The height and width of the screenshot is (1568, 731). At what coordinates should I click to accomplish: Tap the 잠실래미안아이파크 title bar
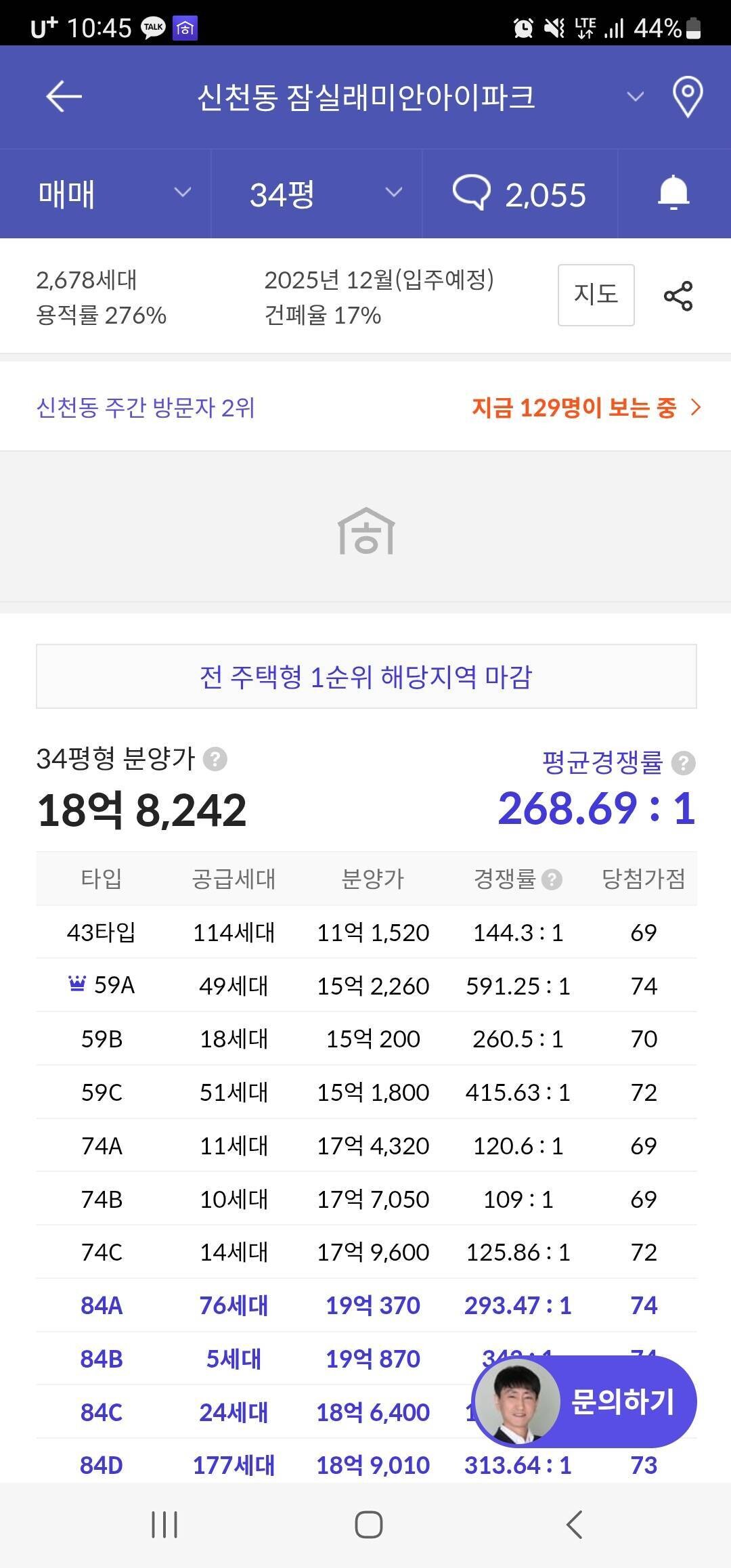(365, 97)
